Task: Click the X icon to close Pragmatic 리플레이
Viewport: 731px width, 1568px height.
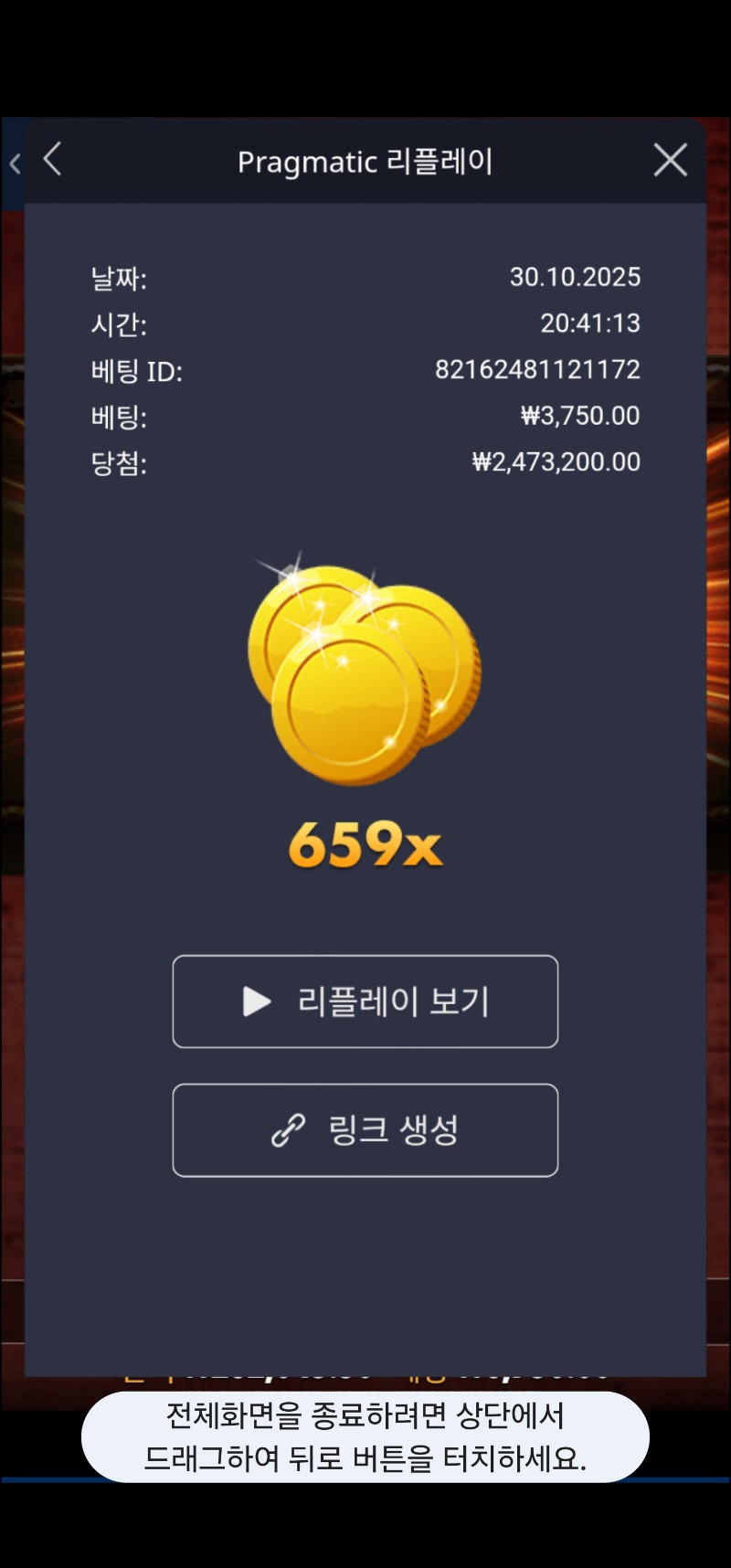Action: point(670,159)
